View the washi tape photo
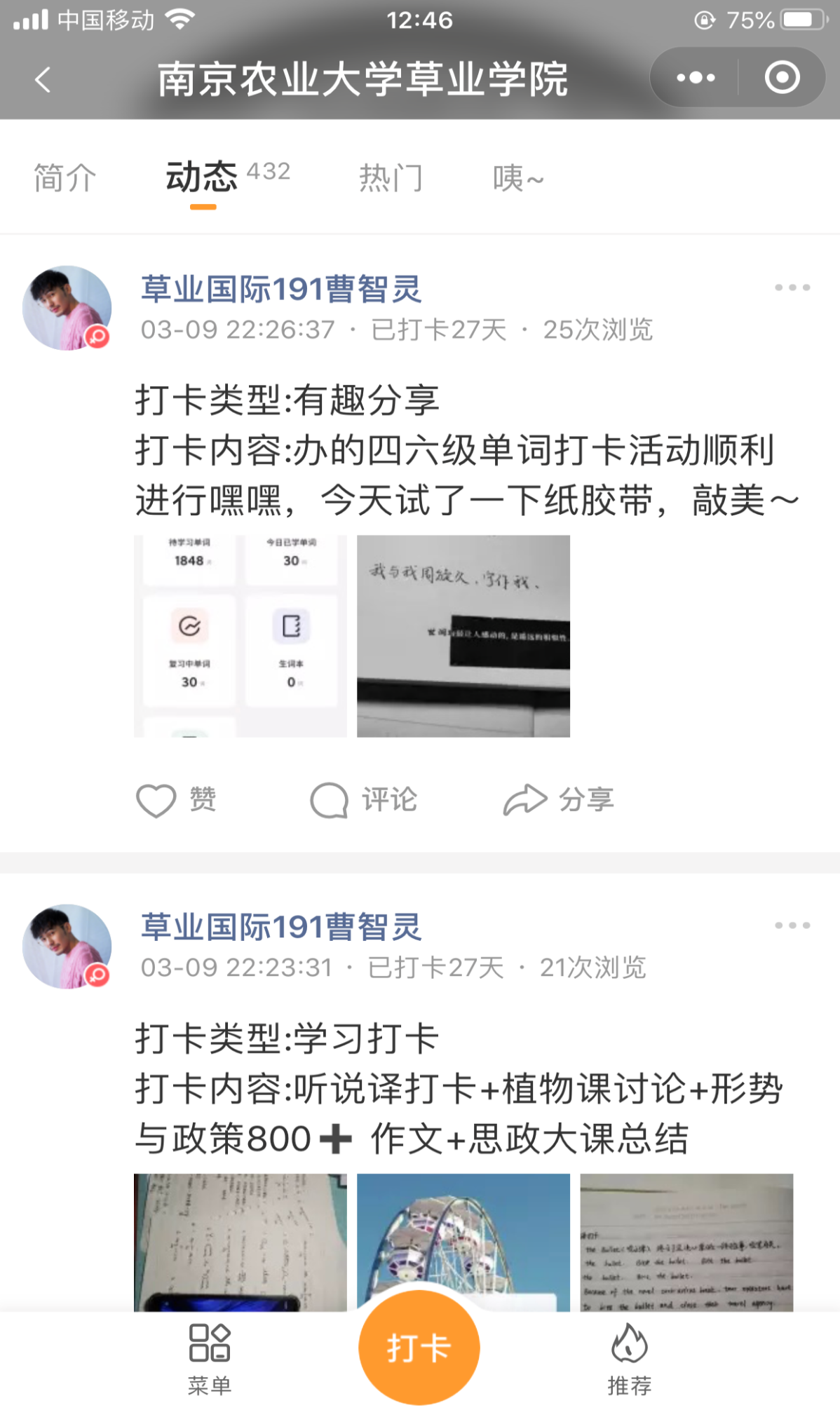 (x=463, y=636)
